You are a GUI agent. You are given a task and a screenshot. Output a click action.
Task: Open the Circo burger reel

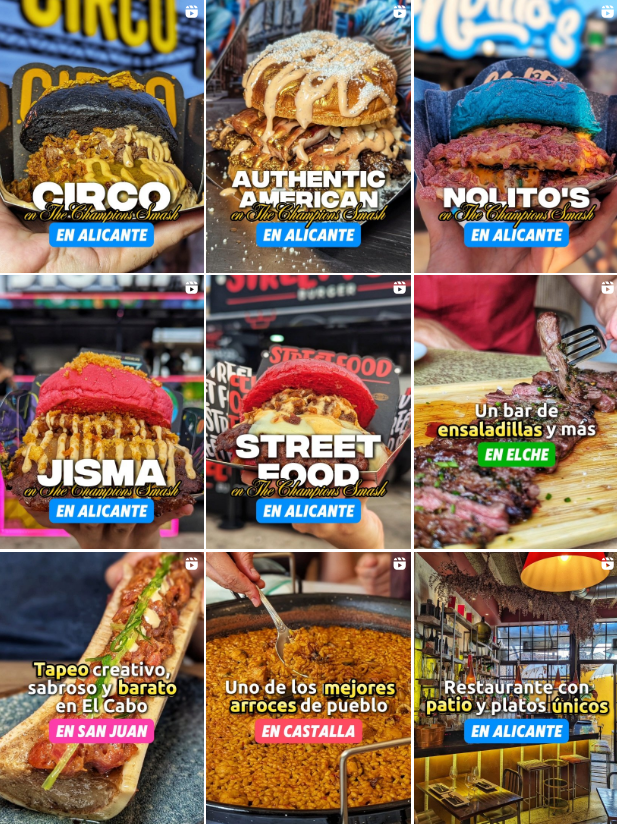(101, 135)
